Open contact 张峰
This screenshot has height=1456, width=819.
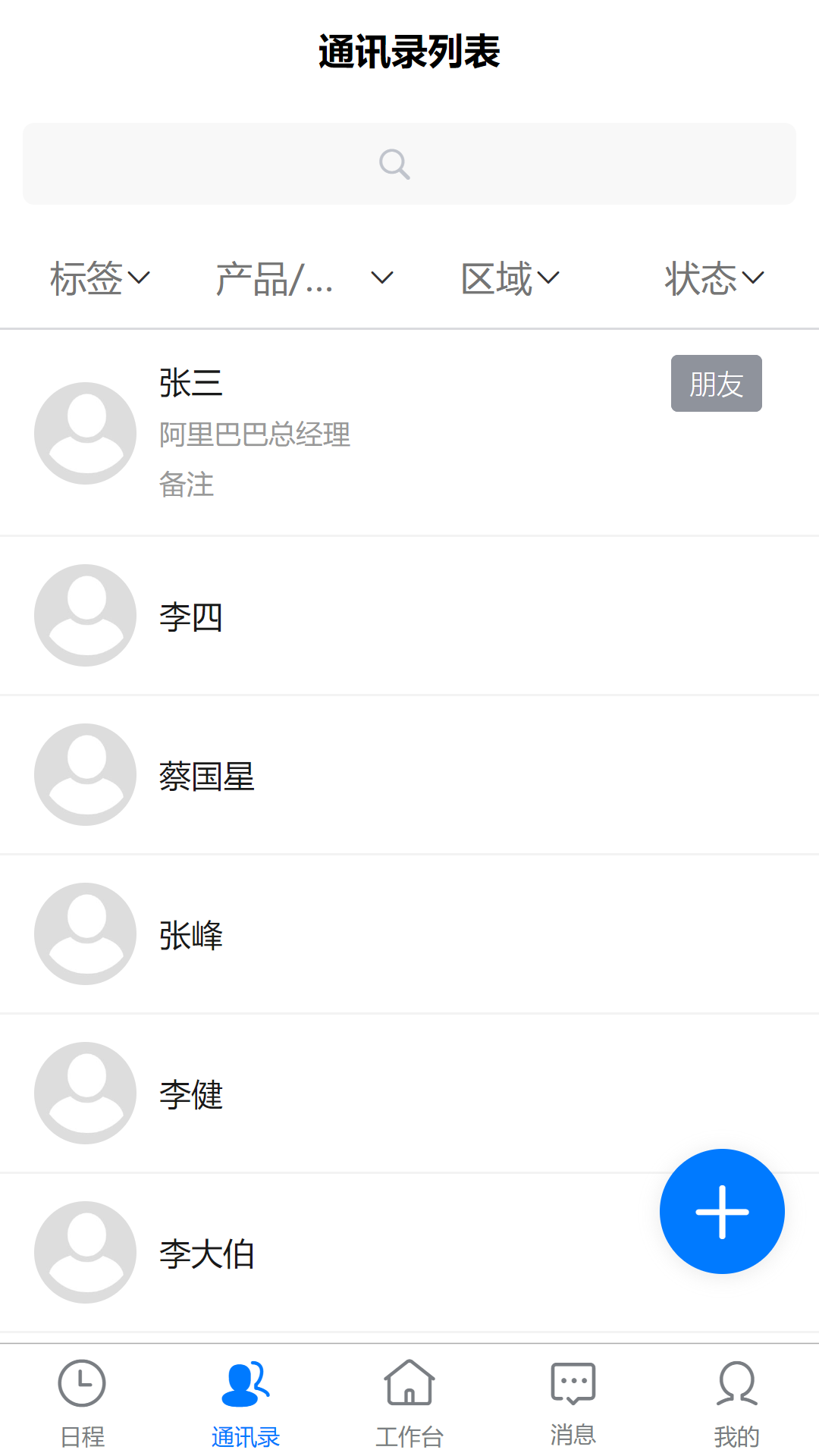(409, 934)
